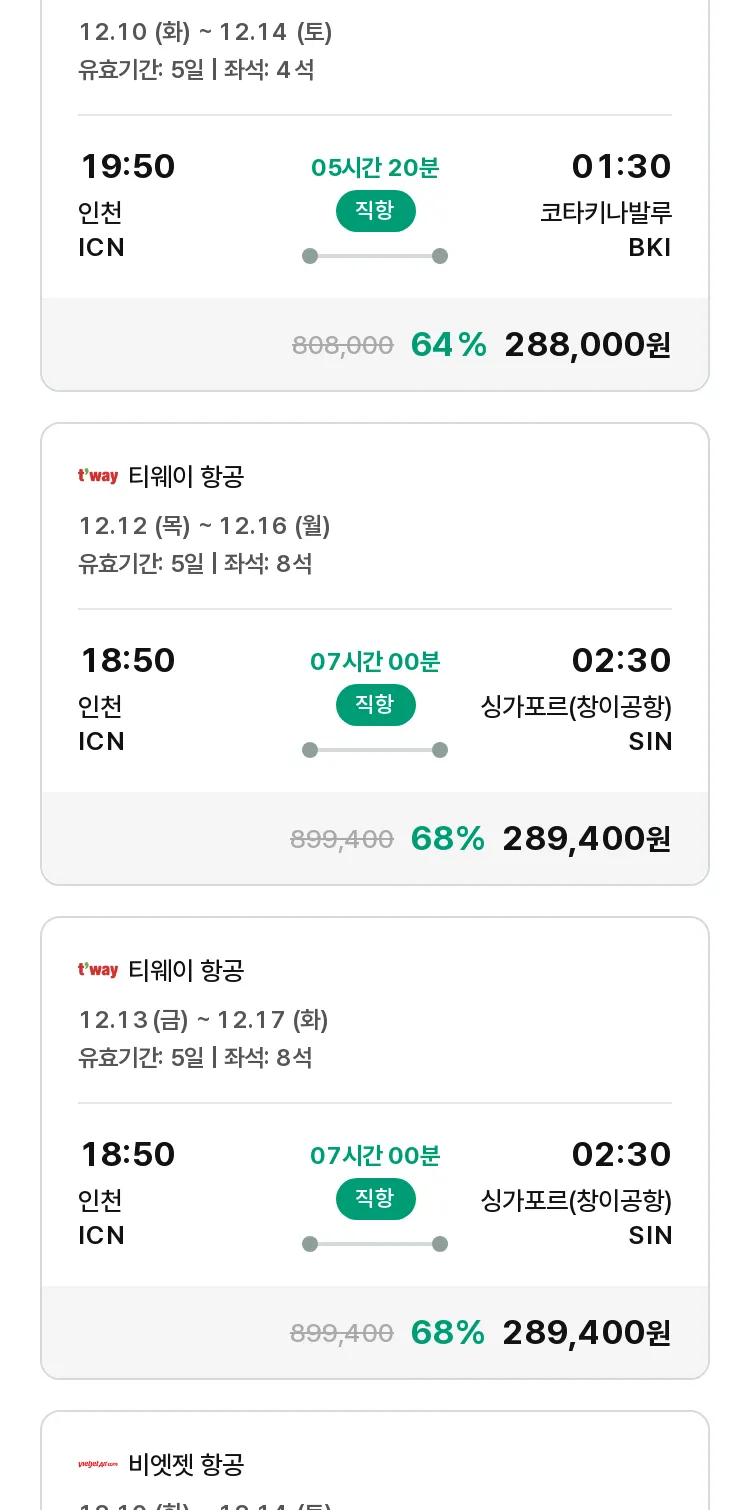Select T'way 12.12 (목) Singapore flight card
This screenshot has height=1510, width=750.
[375, 654]
